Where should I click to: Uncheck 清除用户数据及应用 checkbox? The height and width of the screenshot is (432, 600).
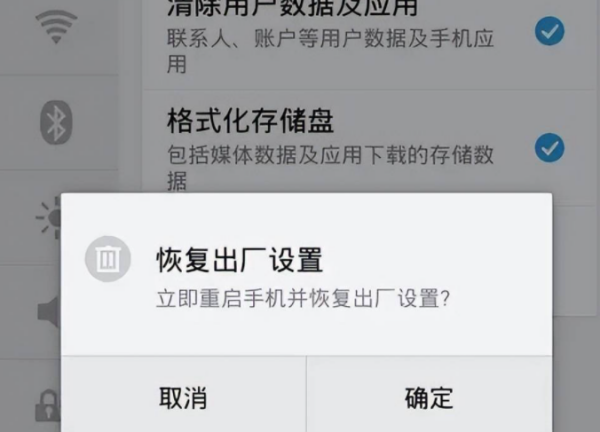[x=549, y=32]
